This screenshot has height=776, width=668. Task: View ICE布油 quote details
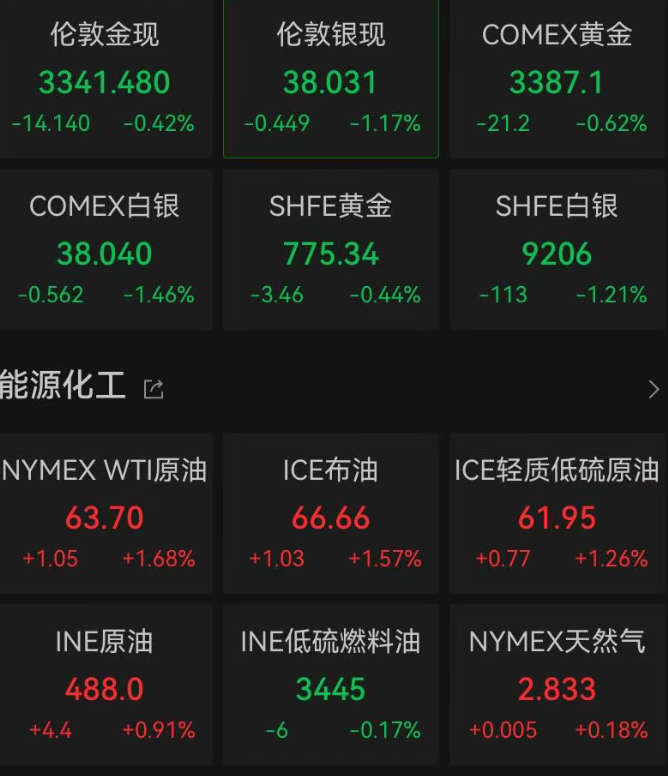point(331,515)
